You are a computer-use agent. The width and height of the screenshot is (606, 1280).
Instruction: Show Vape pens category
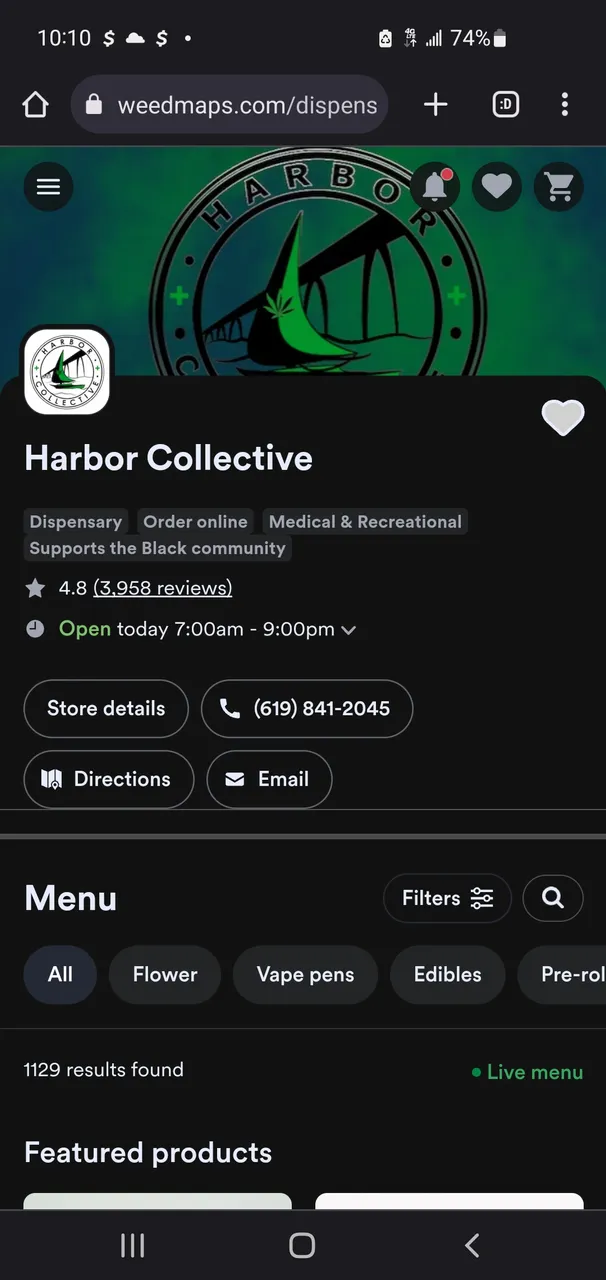tap(305, 975)
